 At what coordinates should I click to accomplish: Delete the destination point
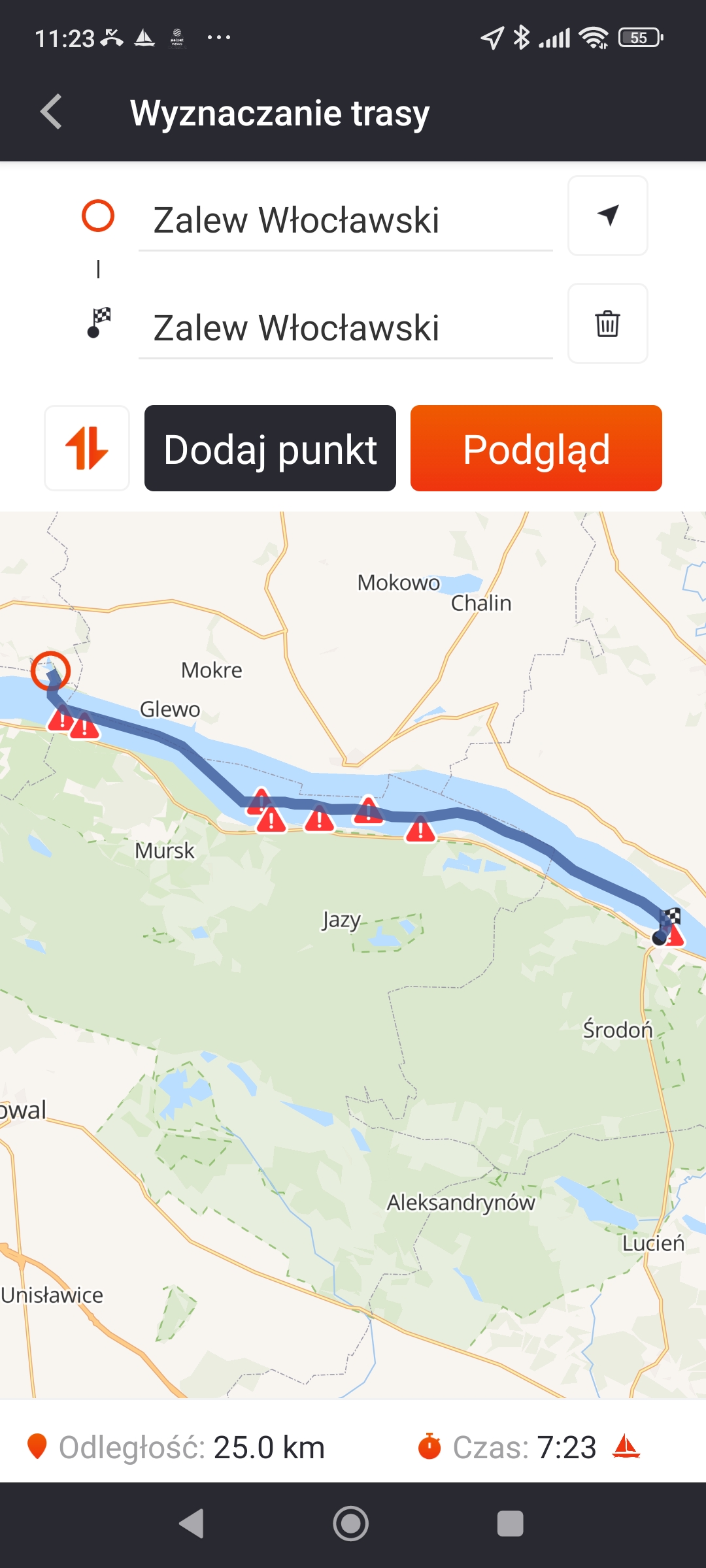click(x=607, y=323)
